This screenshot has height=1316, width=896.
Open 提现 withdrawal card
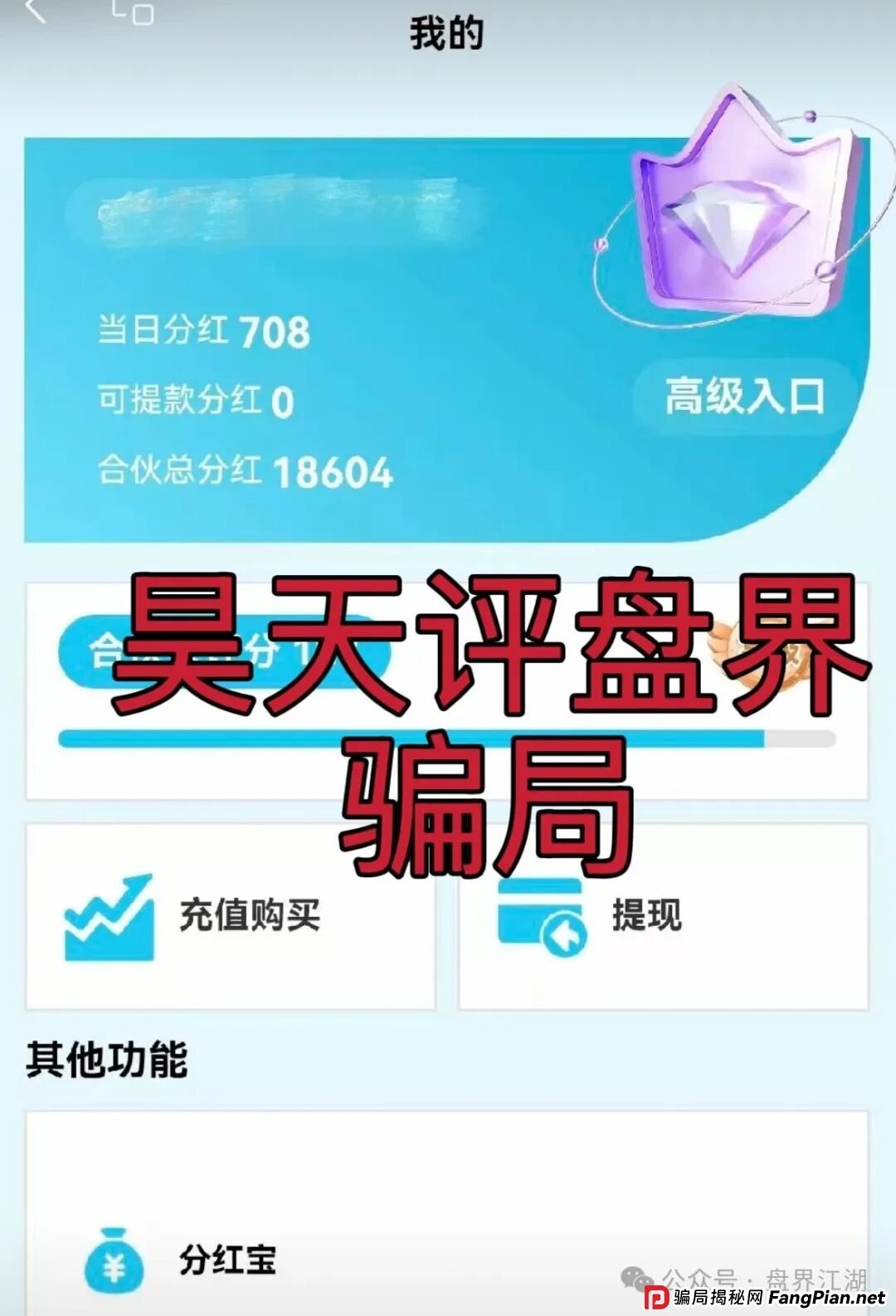tap(664, 916)
